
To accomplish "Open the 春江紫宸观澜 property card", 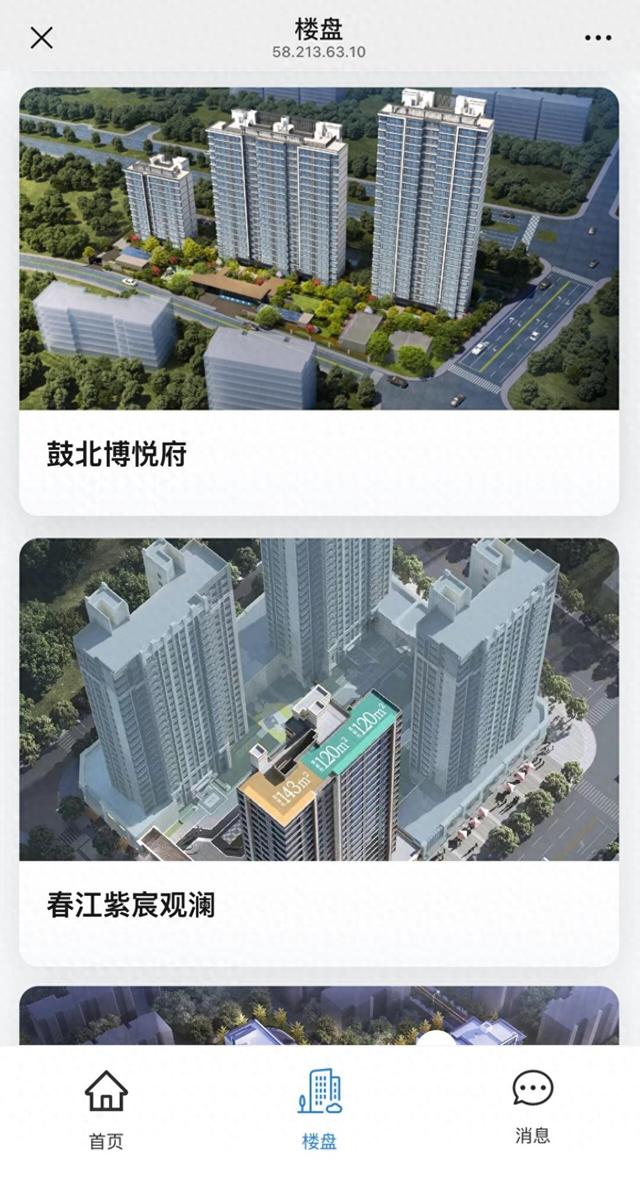I will click(319, 750).
